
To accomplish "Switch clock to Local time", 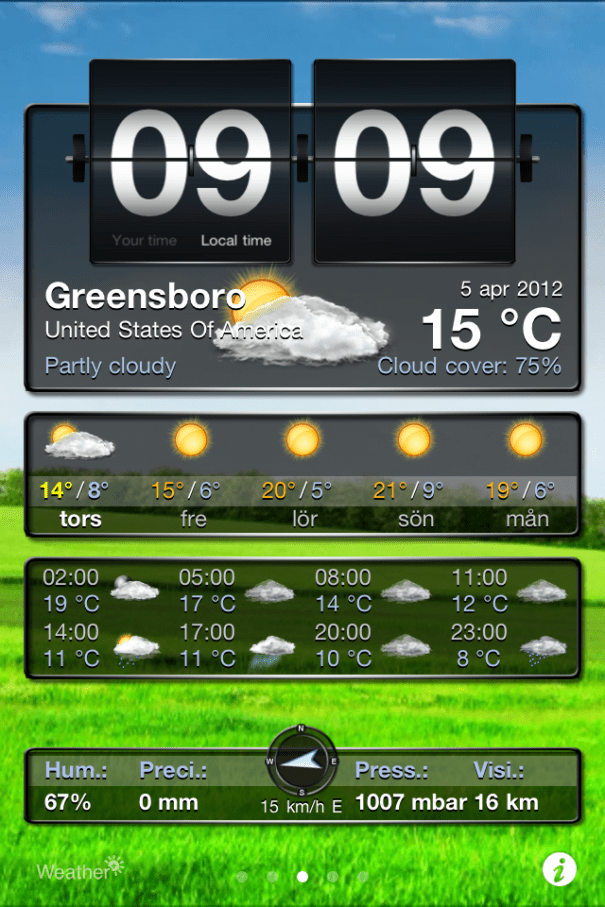I will [x=236, y=240].
